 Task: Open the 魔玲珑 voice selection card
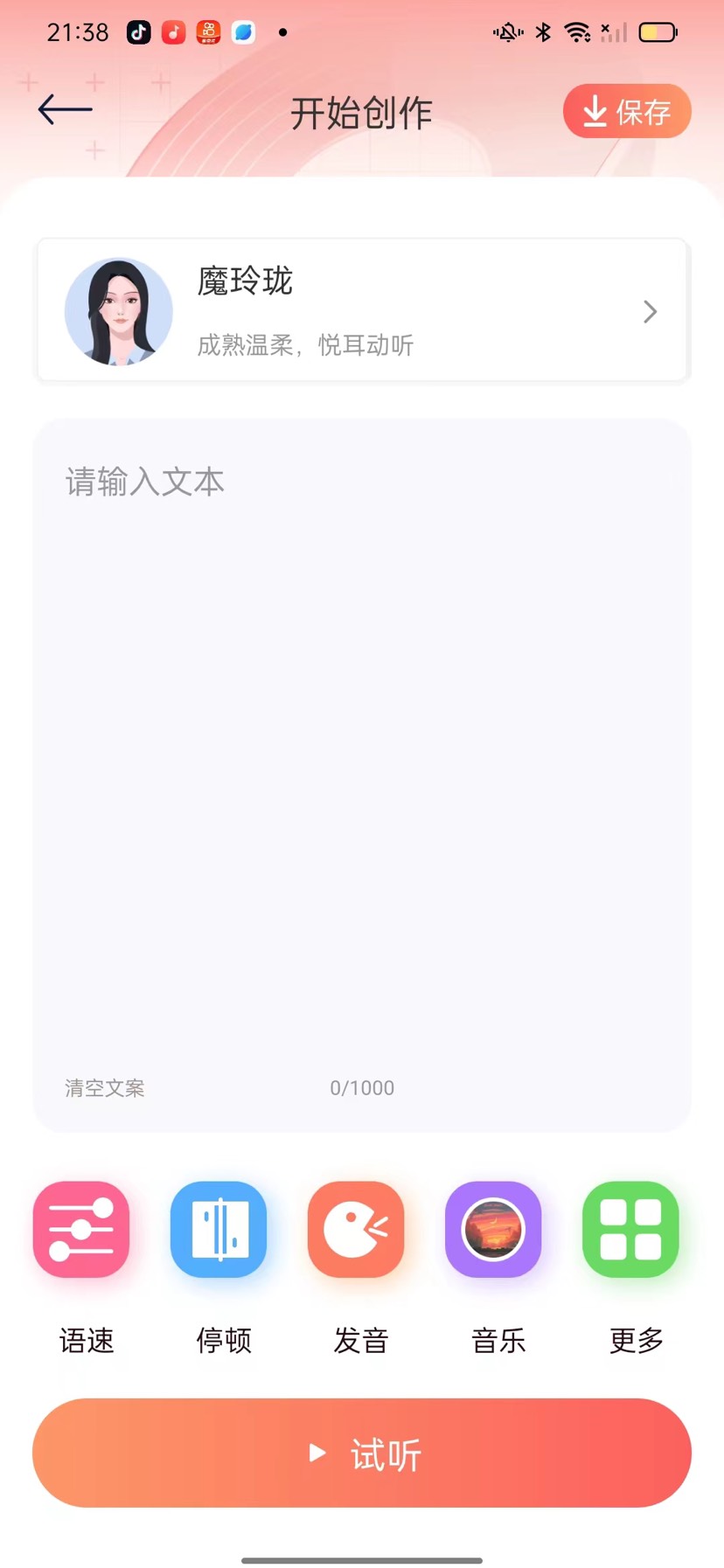click(x=362, y=310)
